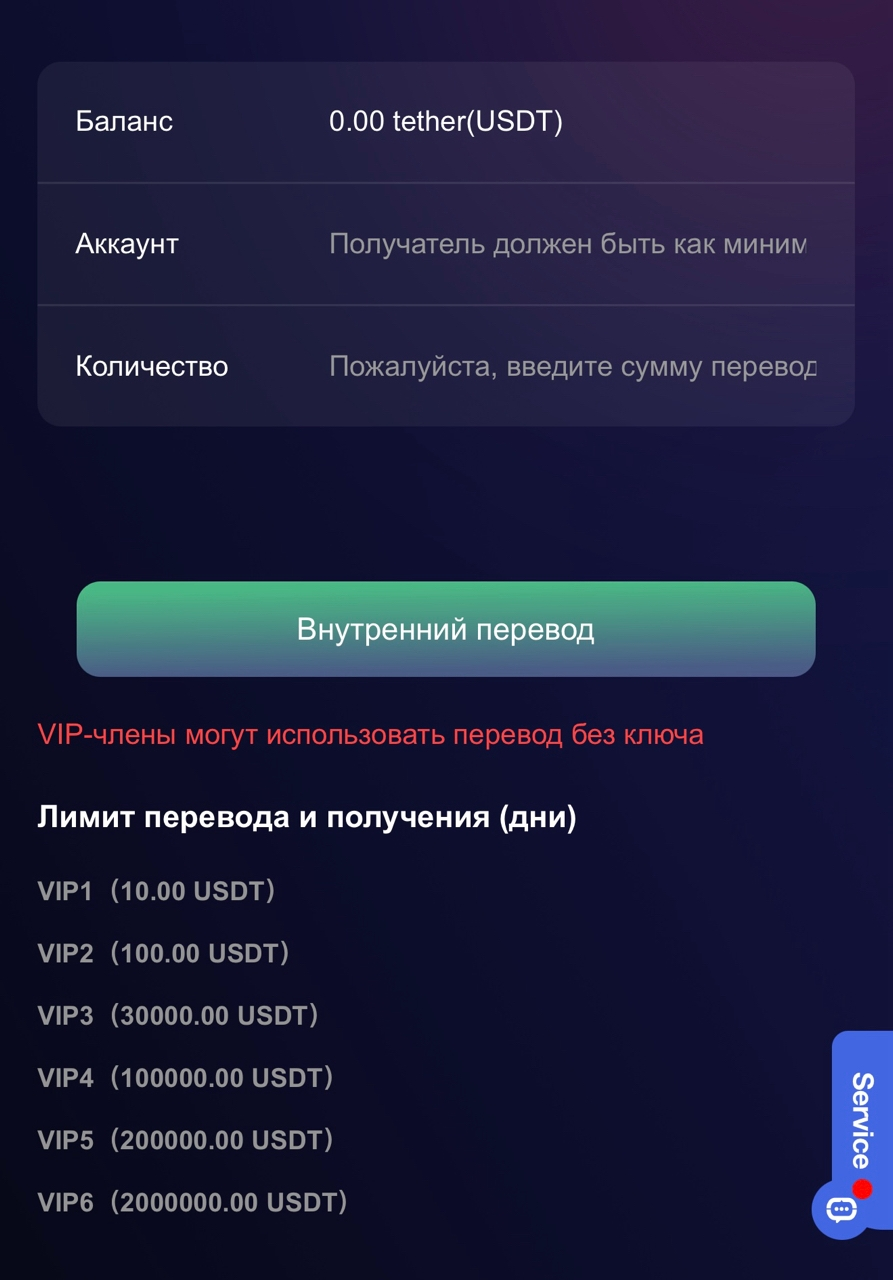Click the red VIP transfer notice text
Image resolution: width=893 pixels, height=1280 pixels.
click(x=370, y=733)
